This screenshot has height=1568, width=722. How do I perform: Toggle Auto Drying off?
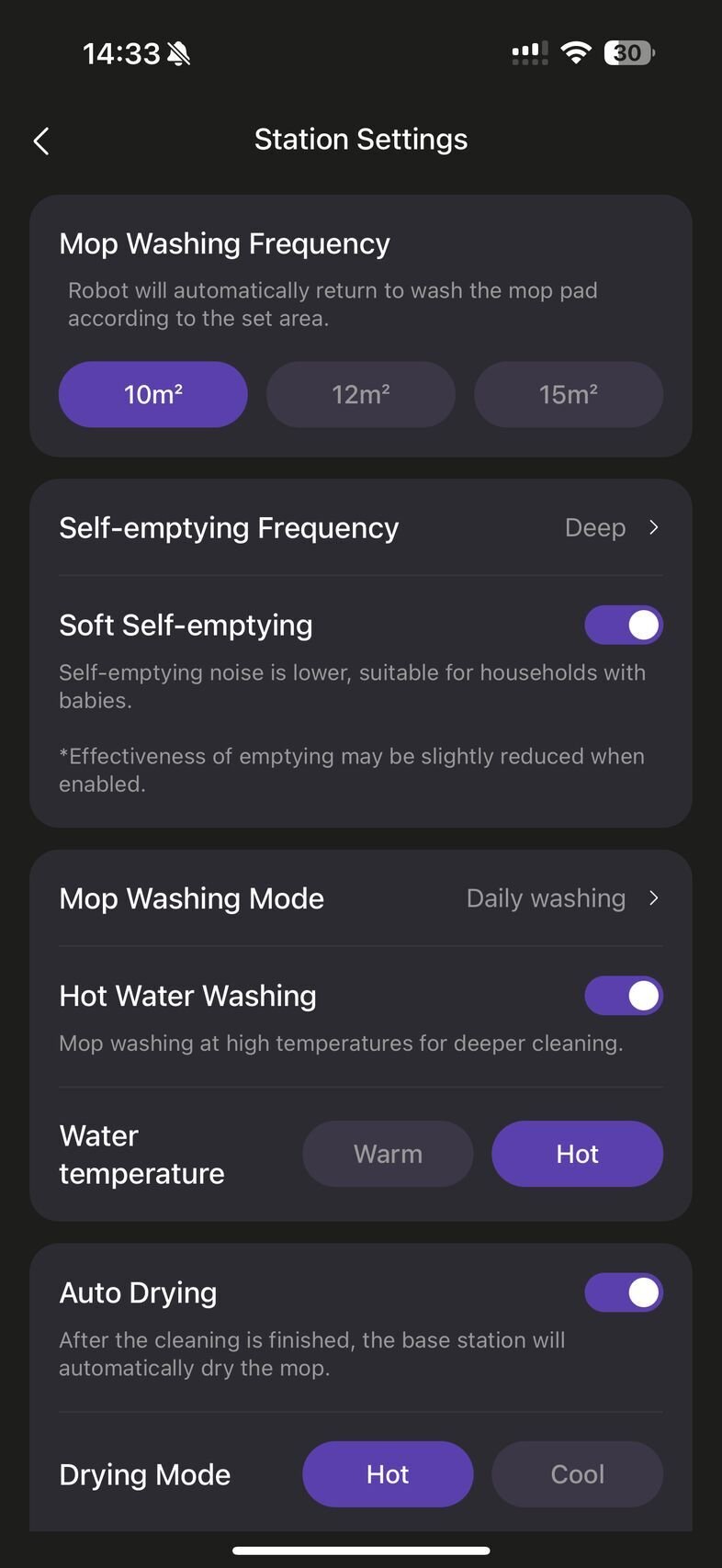pyautogui.click(x=624, y=1292)
